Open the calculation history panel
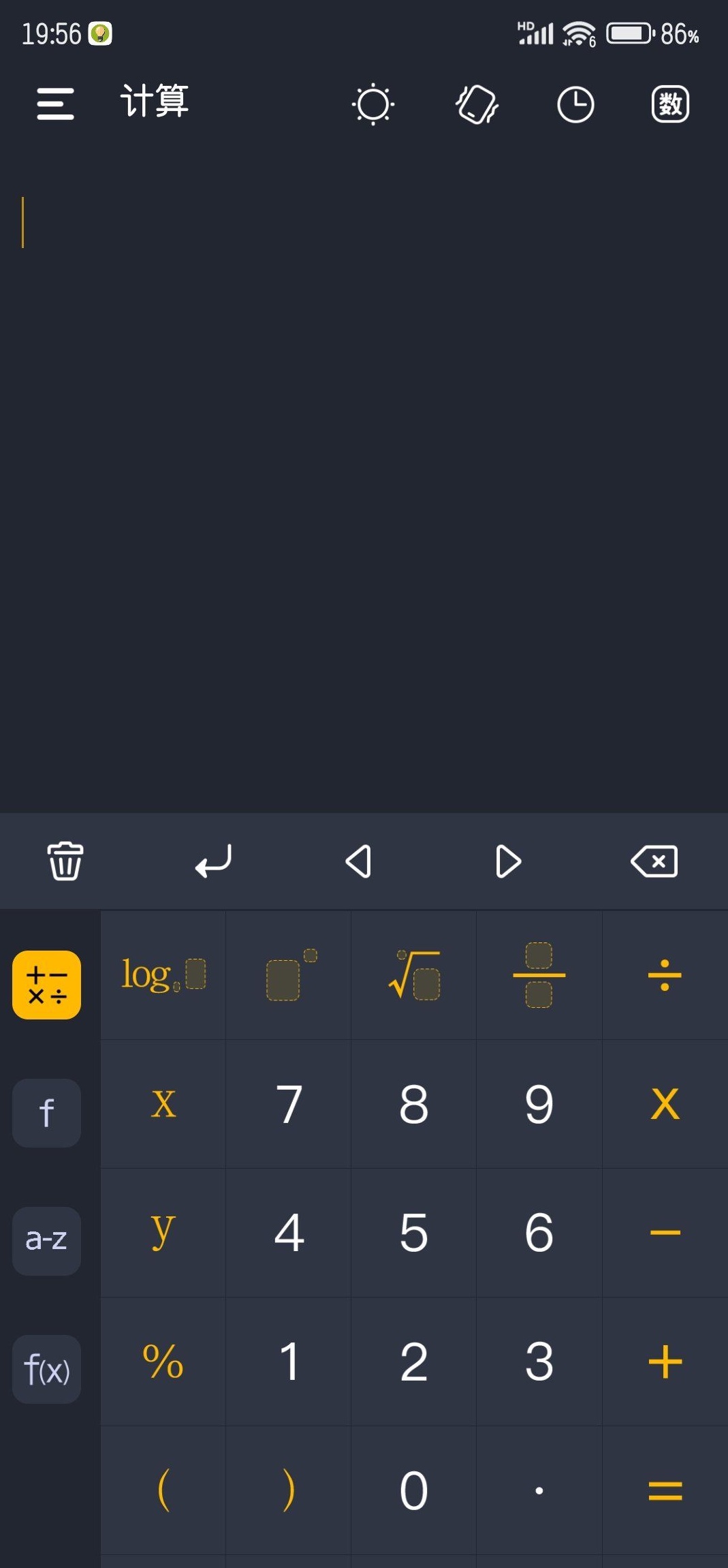 coord(575,104)
